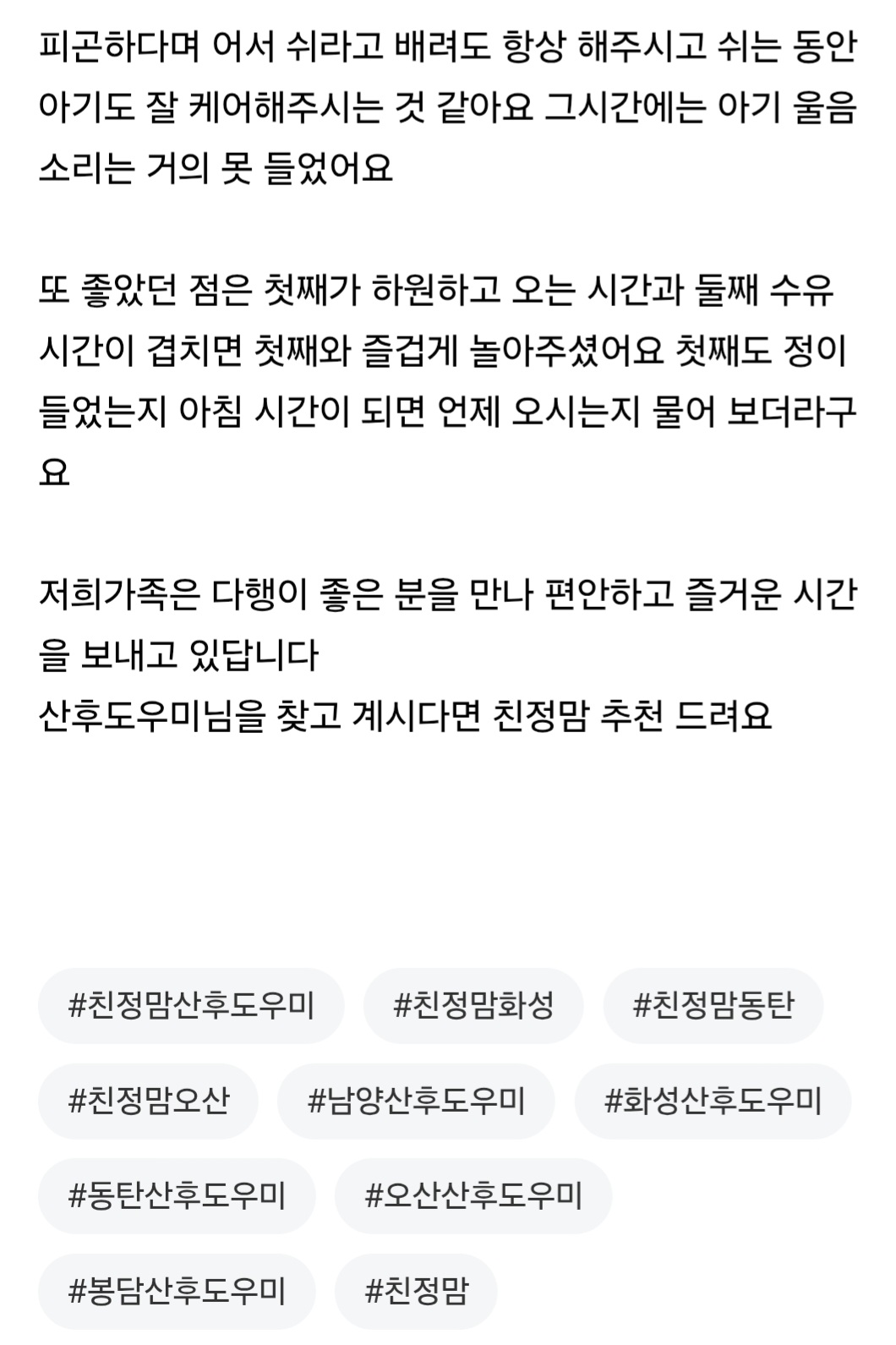The width and height of the screenshot is (896, 1345).
Task: Select the #오산산후도우미 tag
Action: coord(473,1196)
